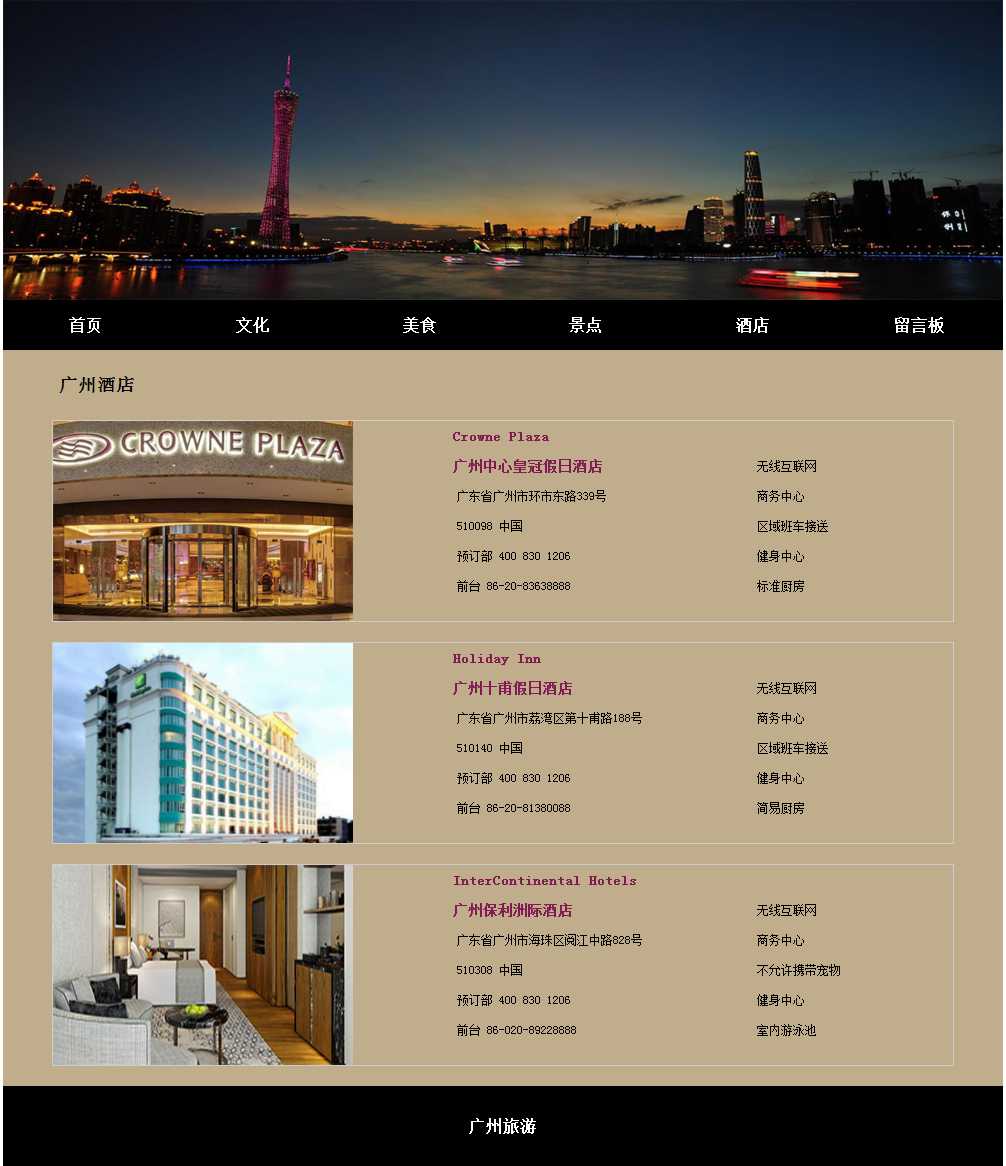Open the 留言板 message board
The width and height of the screenshot is (1006, 1166).
click(918, 325)
